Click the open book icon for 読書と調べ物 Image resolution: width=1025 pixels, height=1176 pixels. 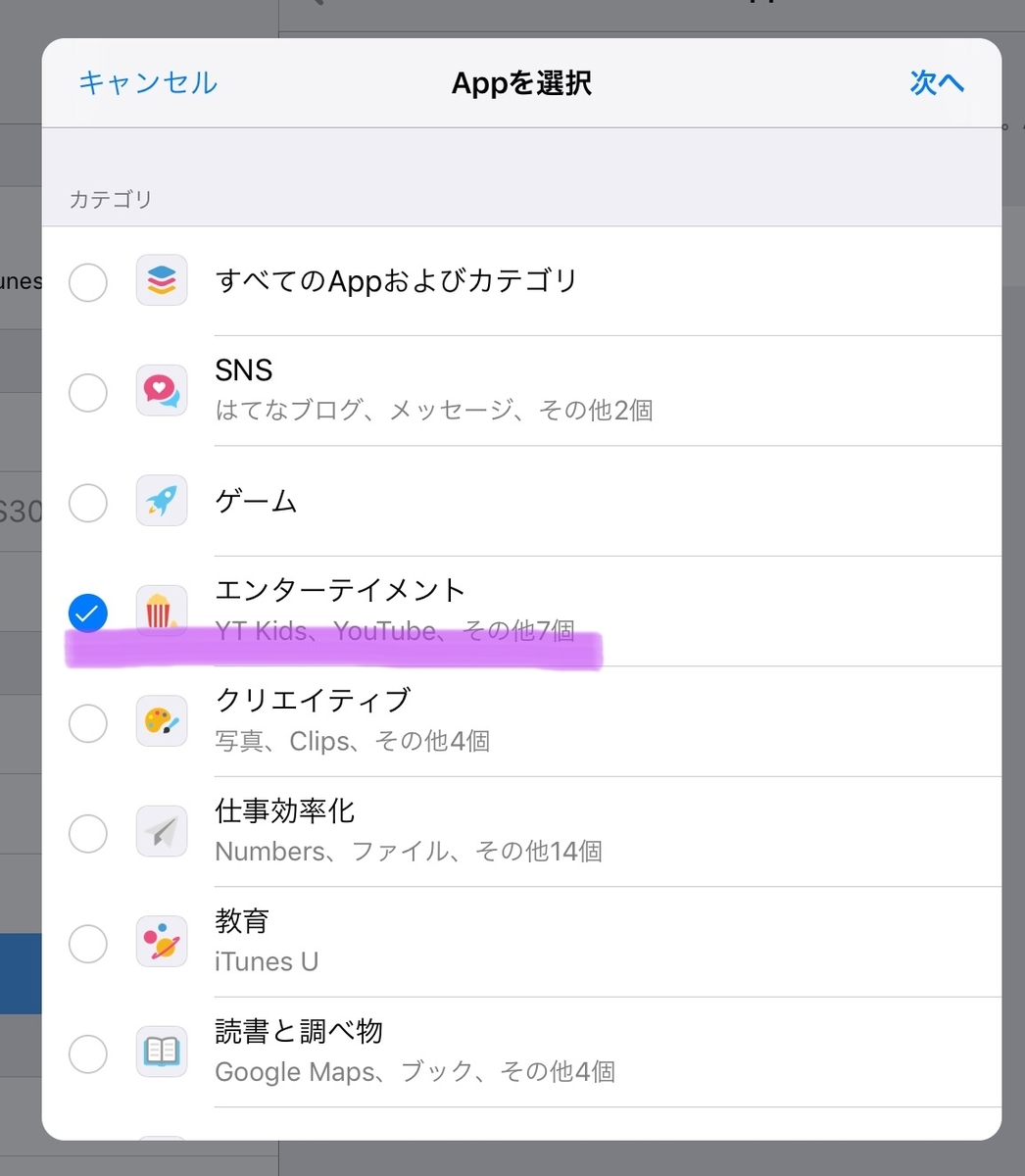[x=161, y=1052]
